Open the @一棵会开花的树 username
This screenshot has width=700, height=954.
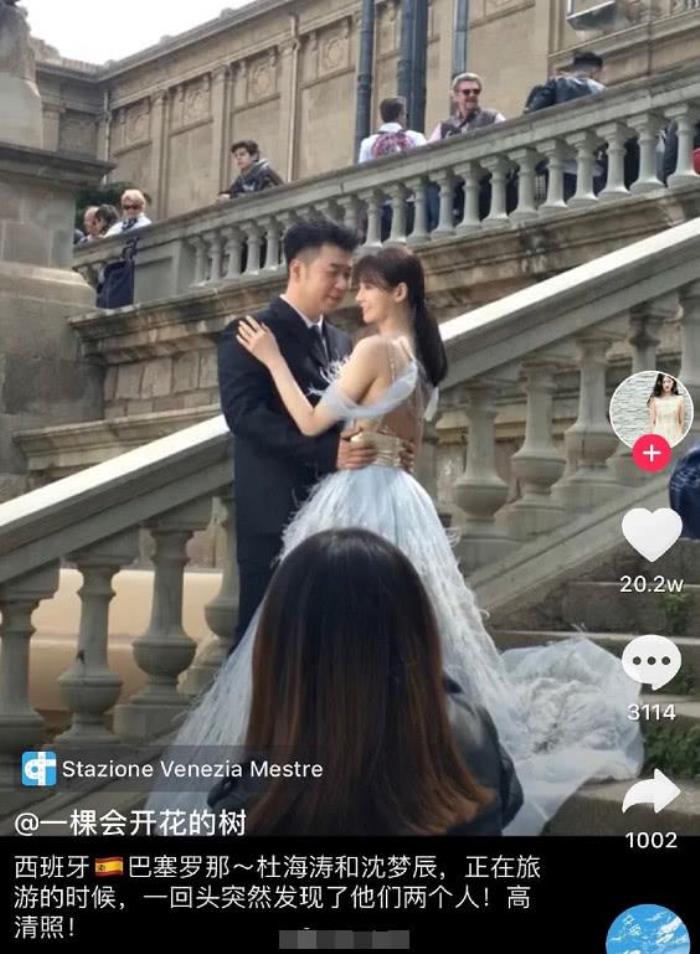pos(130,823)
